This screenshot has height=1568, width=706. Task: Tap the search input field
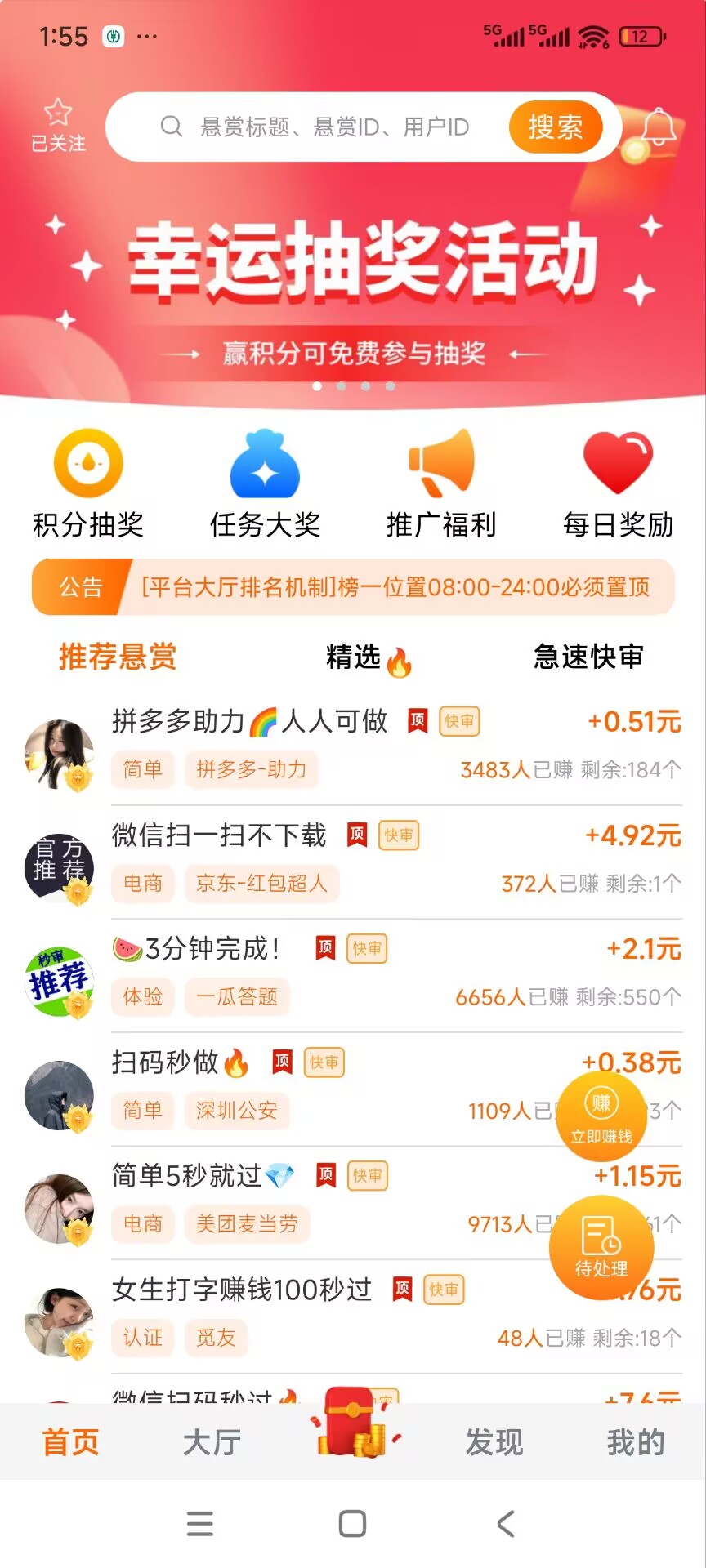point(327,127)
